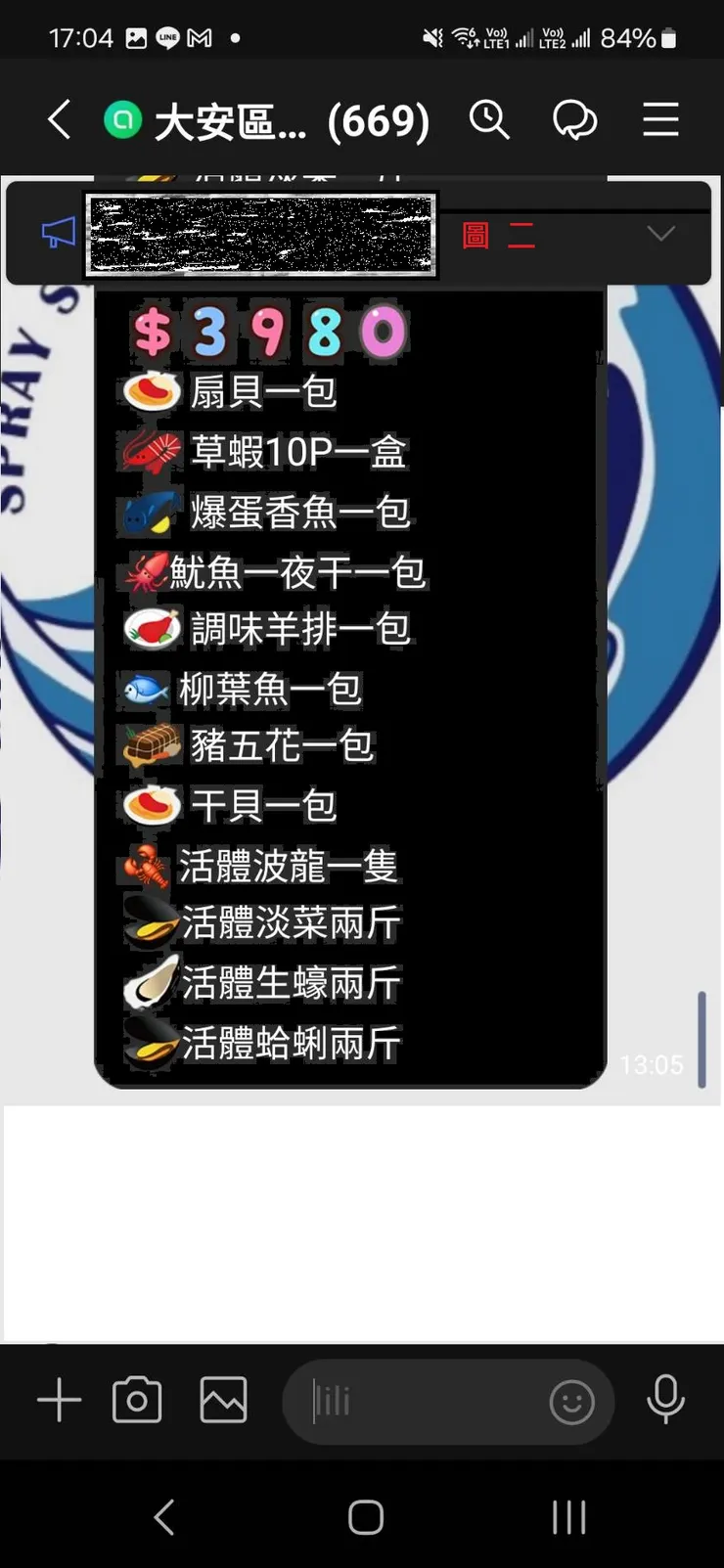Open the search icon in the chat header
This screenshot has height=1568, width=724.
tap(489, 119)
